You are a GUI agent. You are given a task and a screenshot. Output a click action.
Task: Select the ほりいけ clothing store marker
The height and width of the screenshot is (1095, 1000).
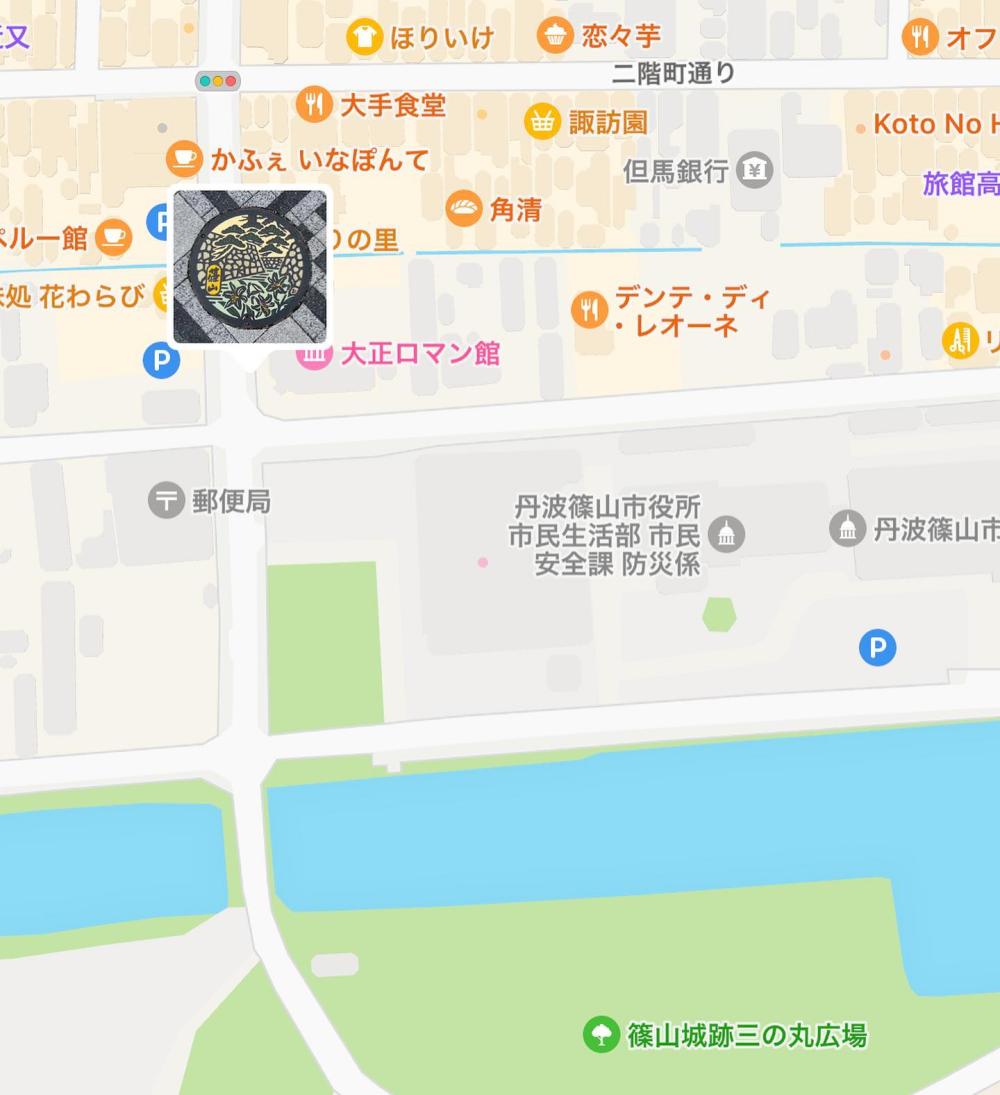point(365,38)
